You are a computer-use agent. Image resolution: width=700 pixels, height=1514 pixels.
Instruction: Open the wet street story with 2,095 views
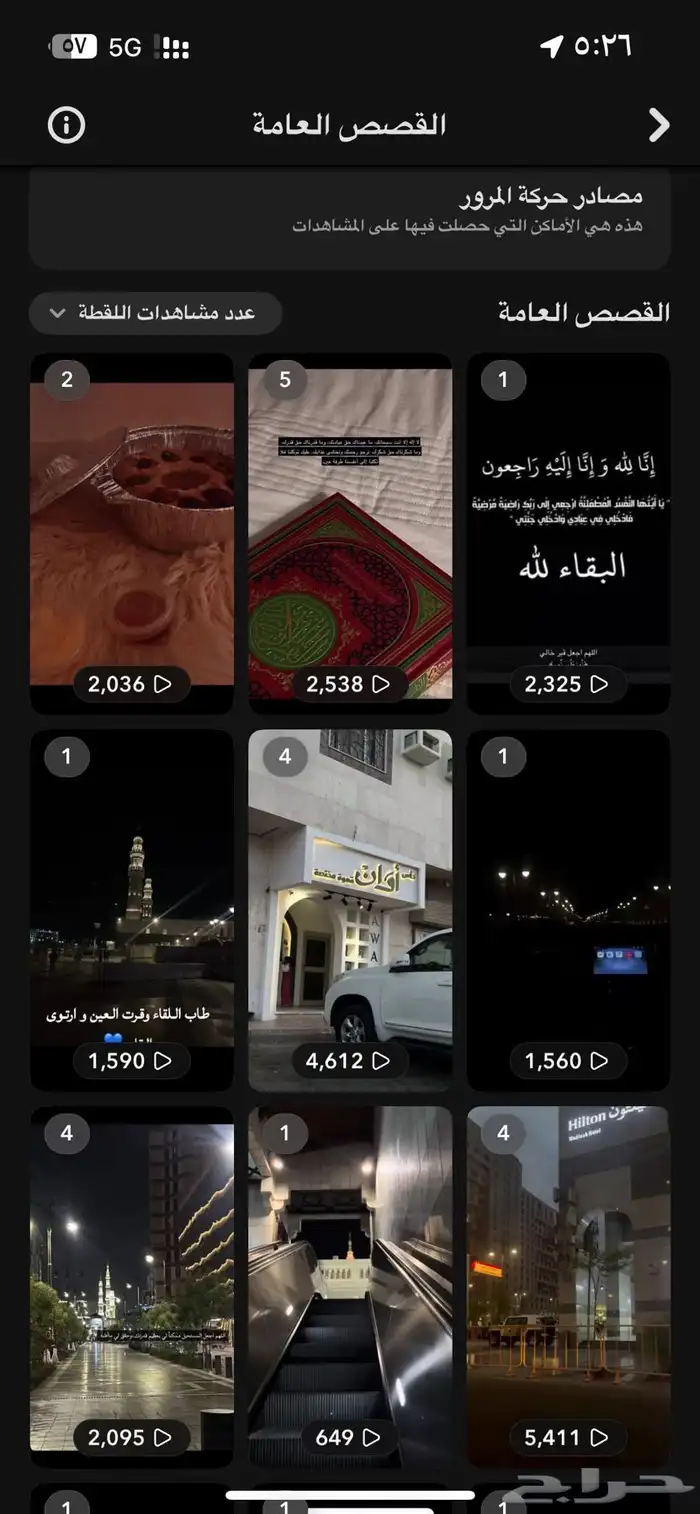[132, 1285]
